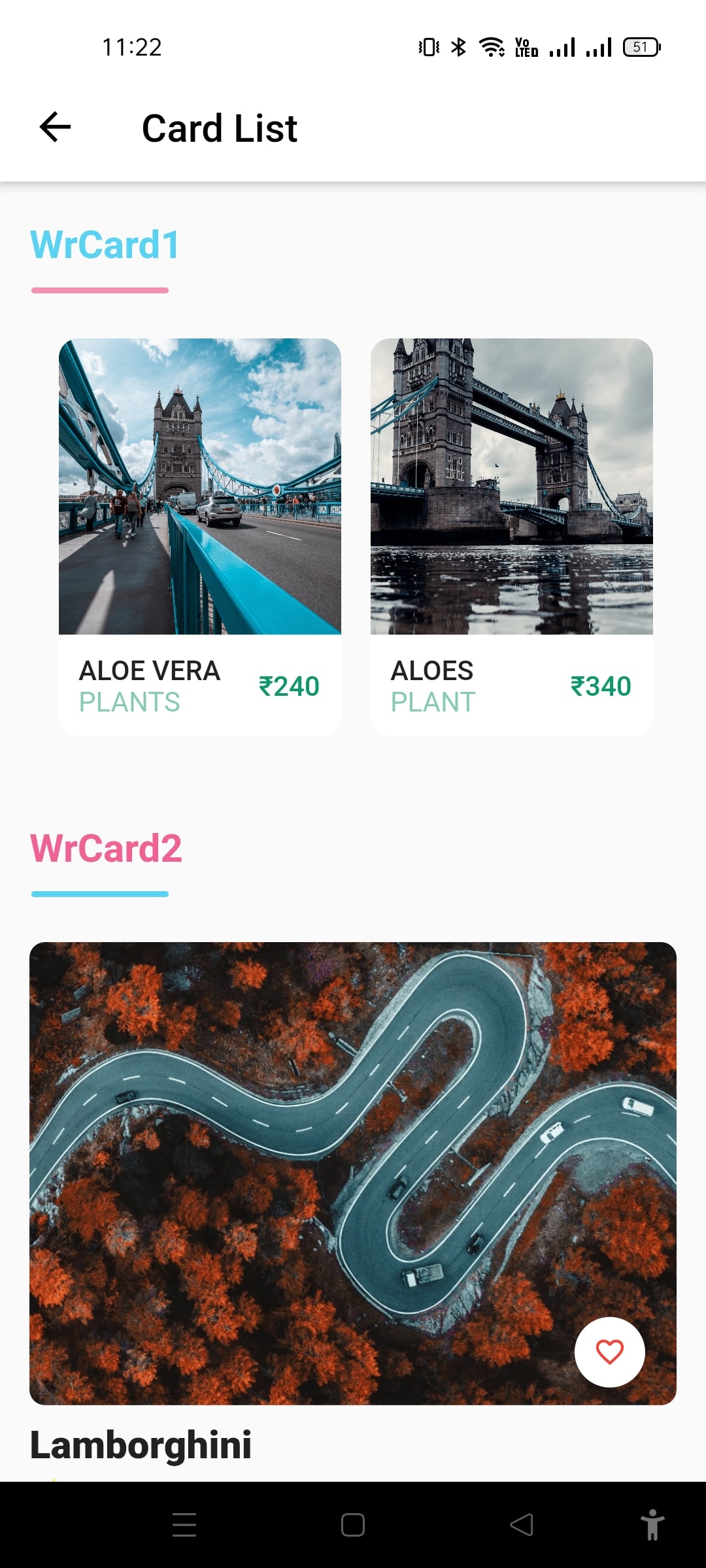
Task: Open the ALOES plant card
Action: coord(511,536)
